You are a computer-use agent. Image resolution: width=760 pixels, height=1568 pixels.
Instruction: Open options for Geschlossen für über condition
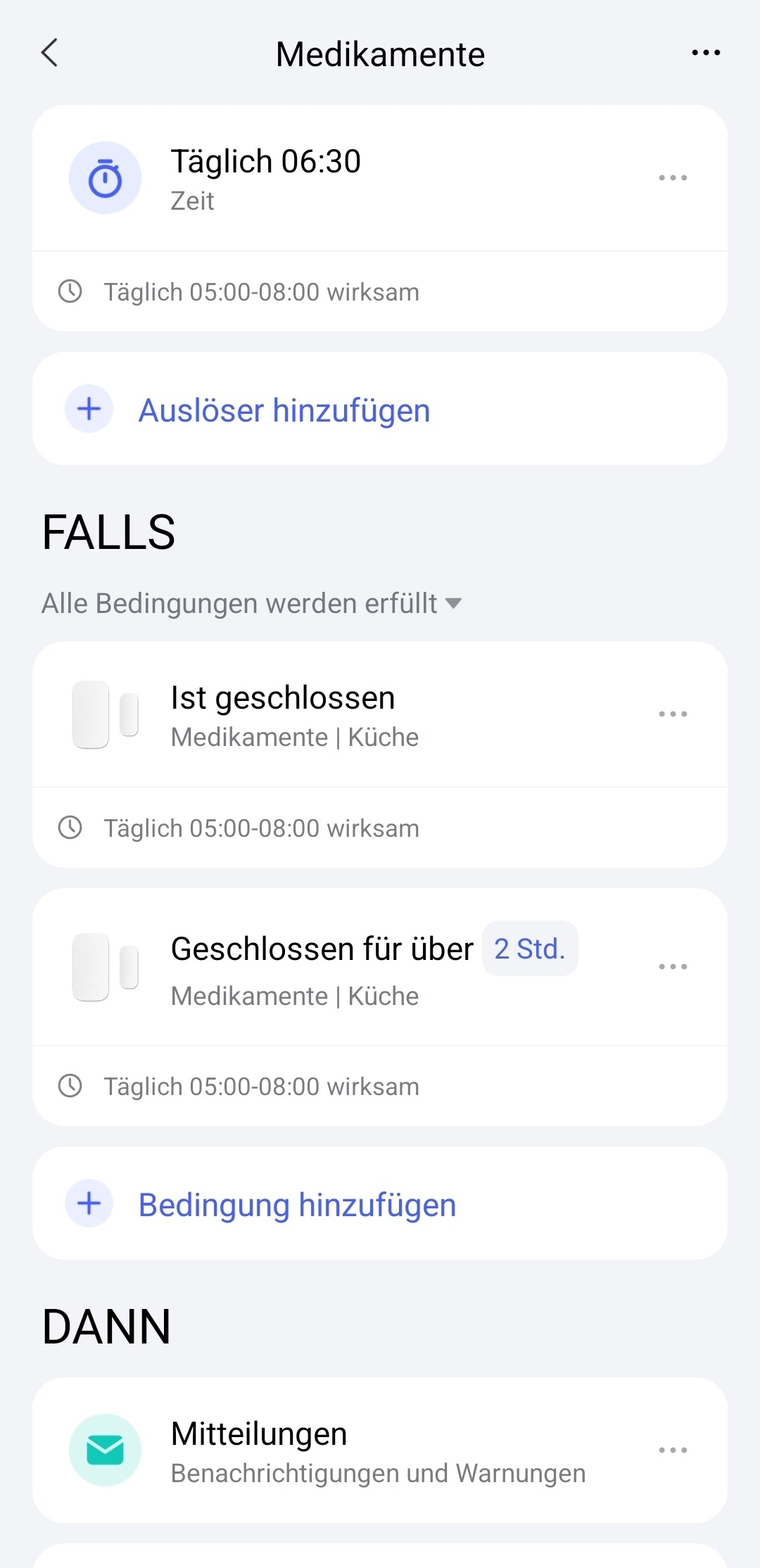(673, 966)
